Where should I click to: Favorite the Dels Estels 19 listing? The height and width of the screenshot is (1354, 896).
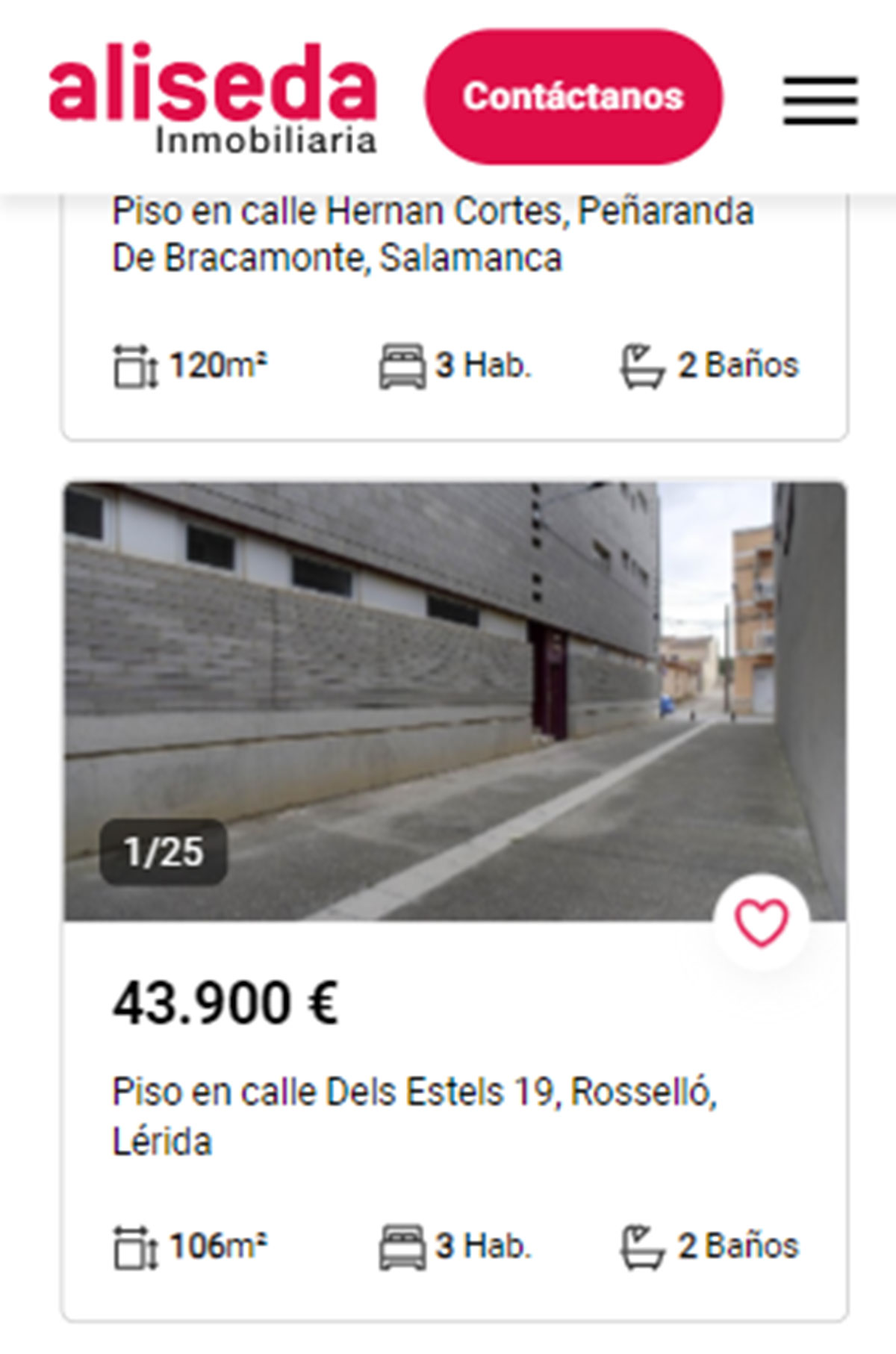point(761,923)
